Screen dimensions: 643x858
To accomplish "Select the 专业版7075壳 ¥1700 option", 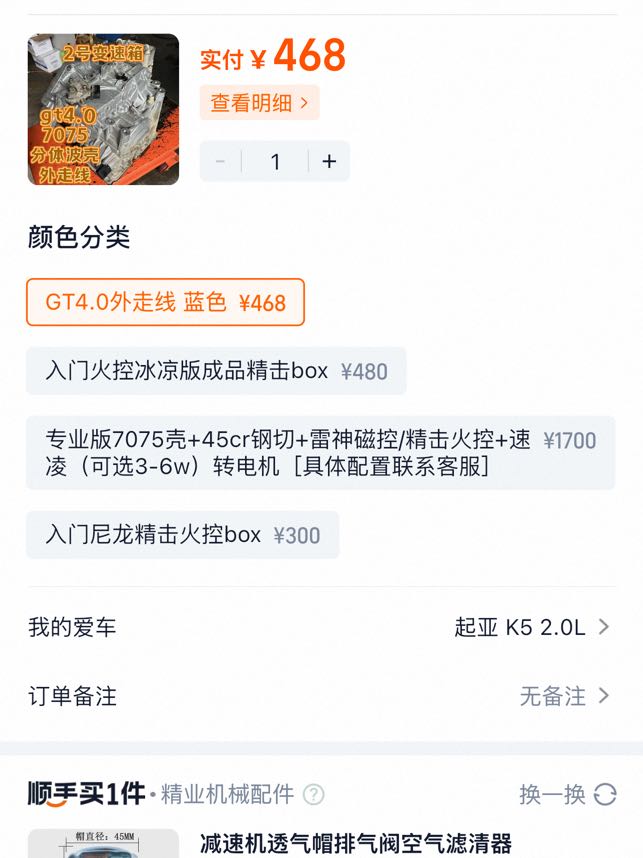I will coord(320,453).
